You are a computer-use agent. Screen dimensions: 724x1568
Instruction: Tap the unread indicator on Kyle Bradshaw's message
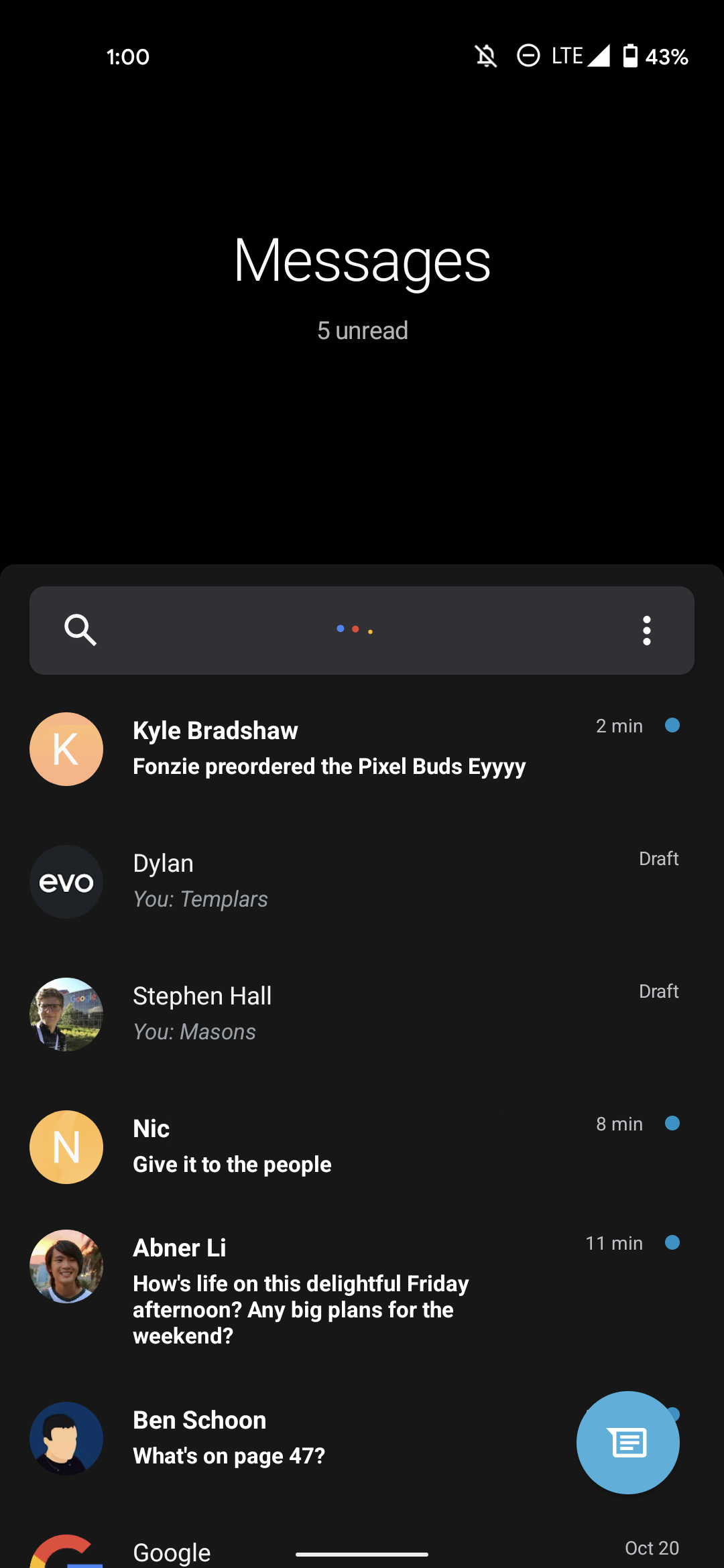672,725
